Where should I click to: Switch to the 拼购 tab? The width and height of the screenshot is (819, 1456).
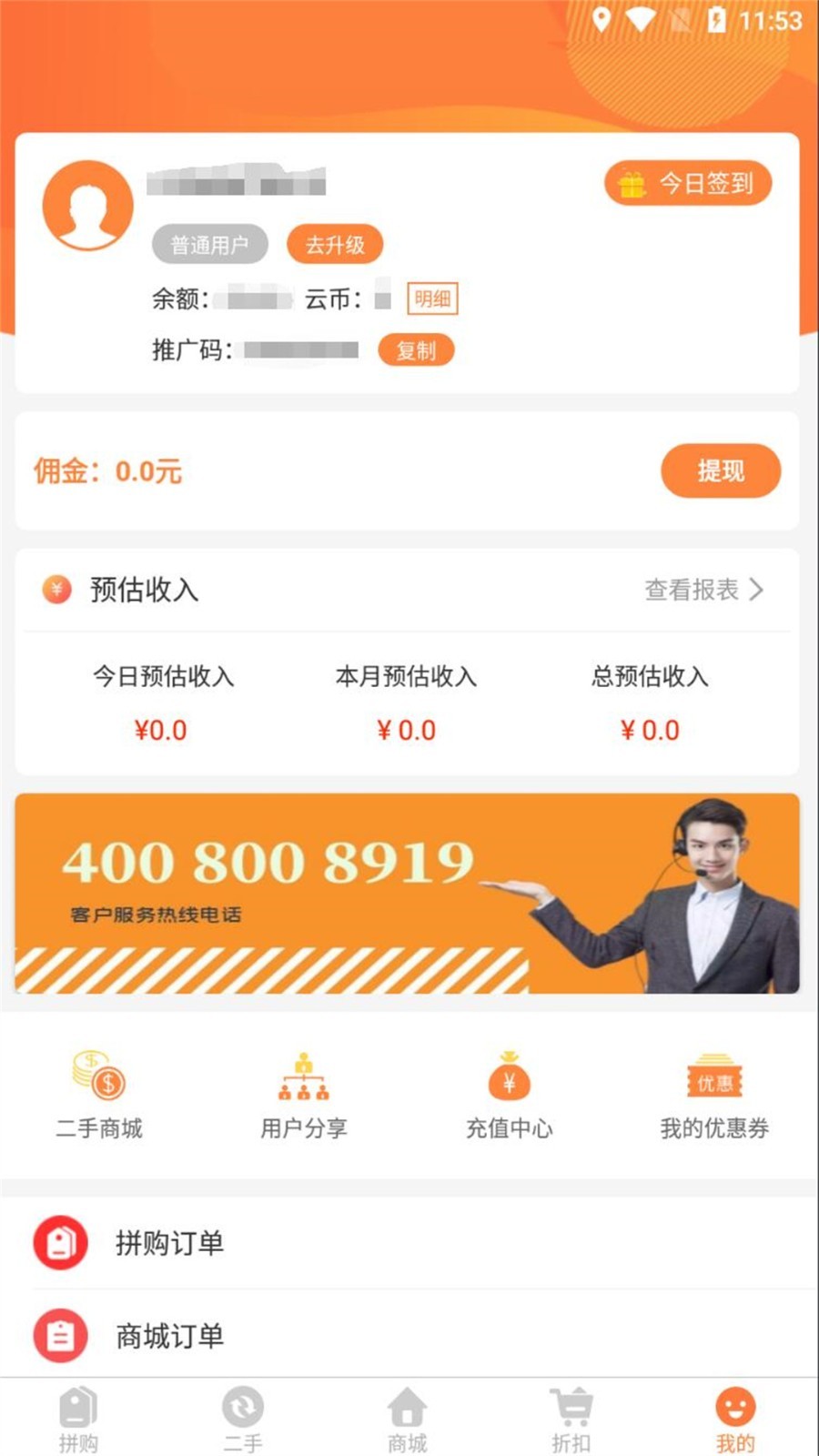(79, 1418)
